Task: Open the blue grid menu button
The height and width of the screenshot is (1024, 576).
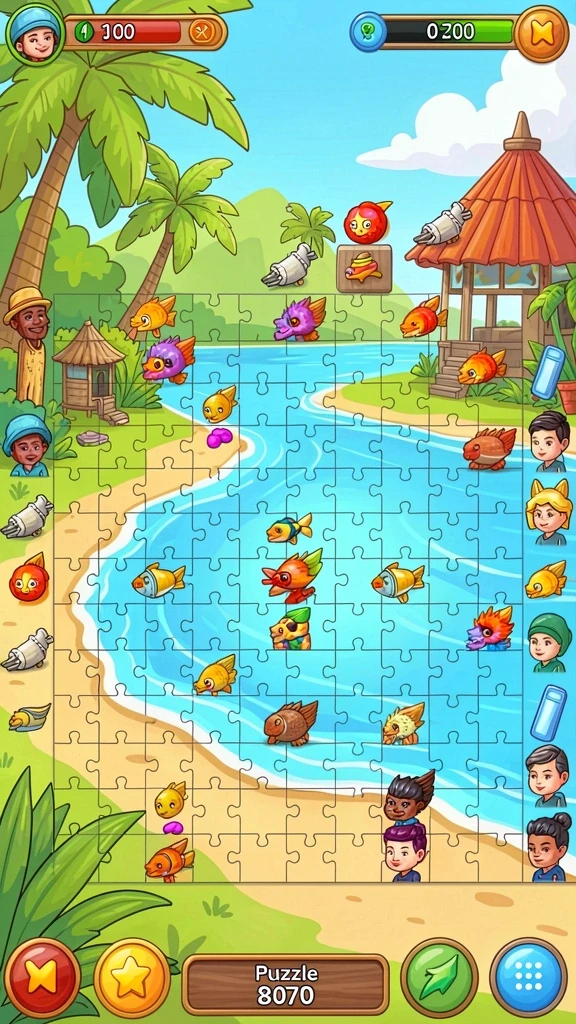Action: pos(528,977)
